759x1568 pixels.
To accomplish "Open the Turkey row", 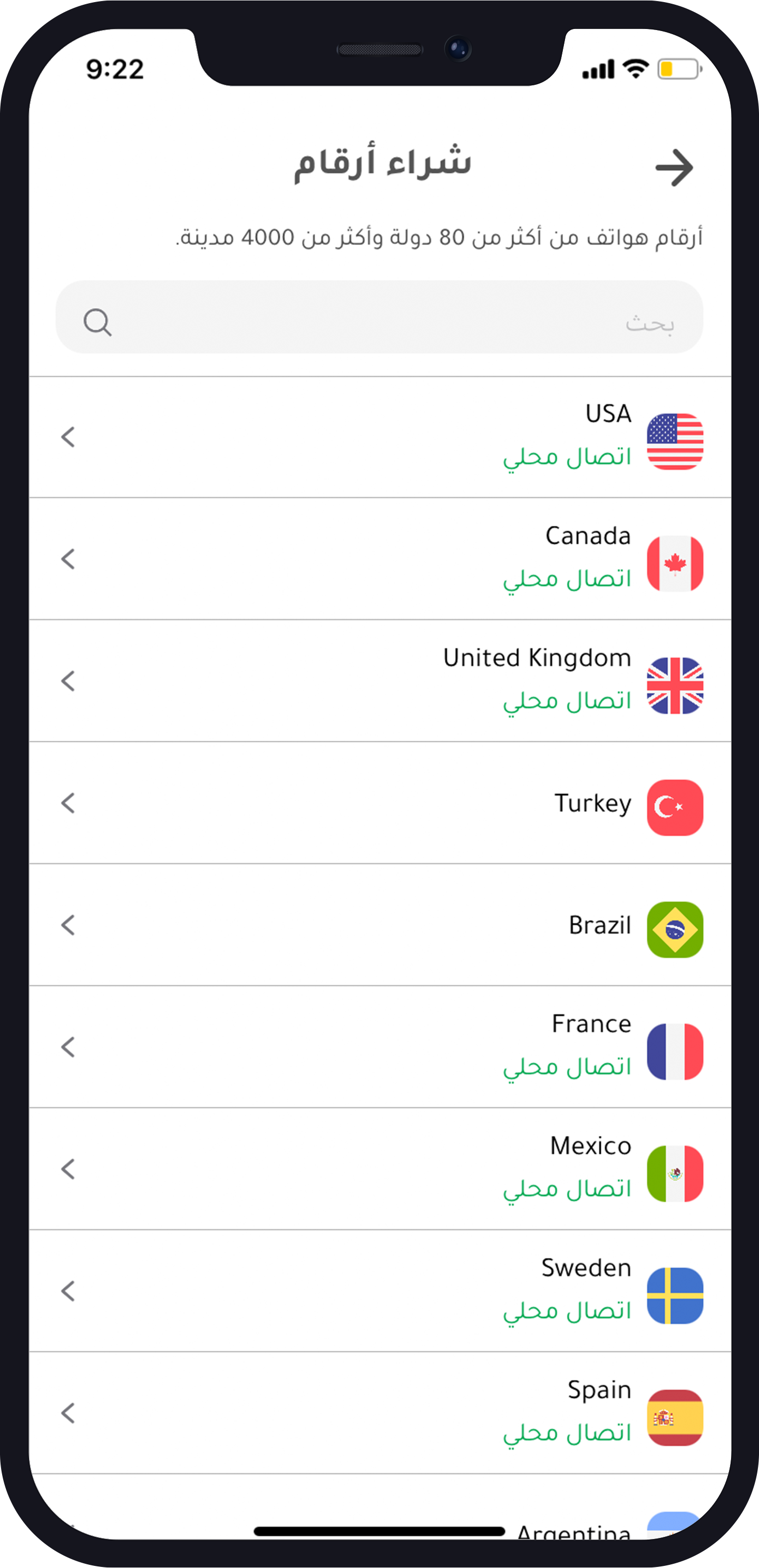I will click(379, 803).
